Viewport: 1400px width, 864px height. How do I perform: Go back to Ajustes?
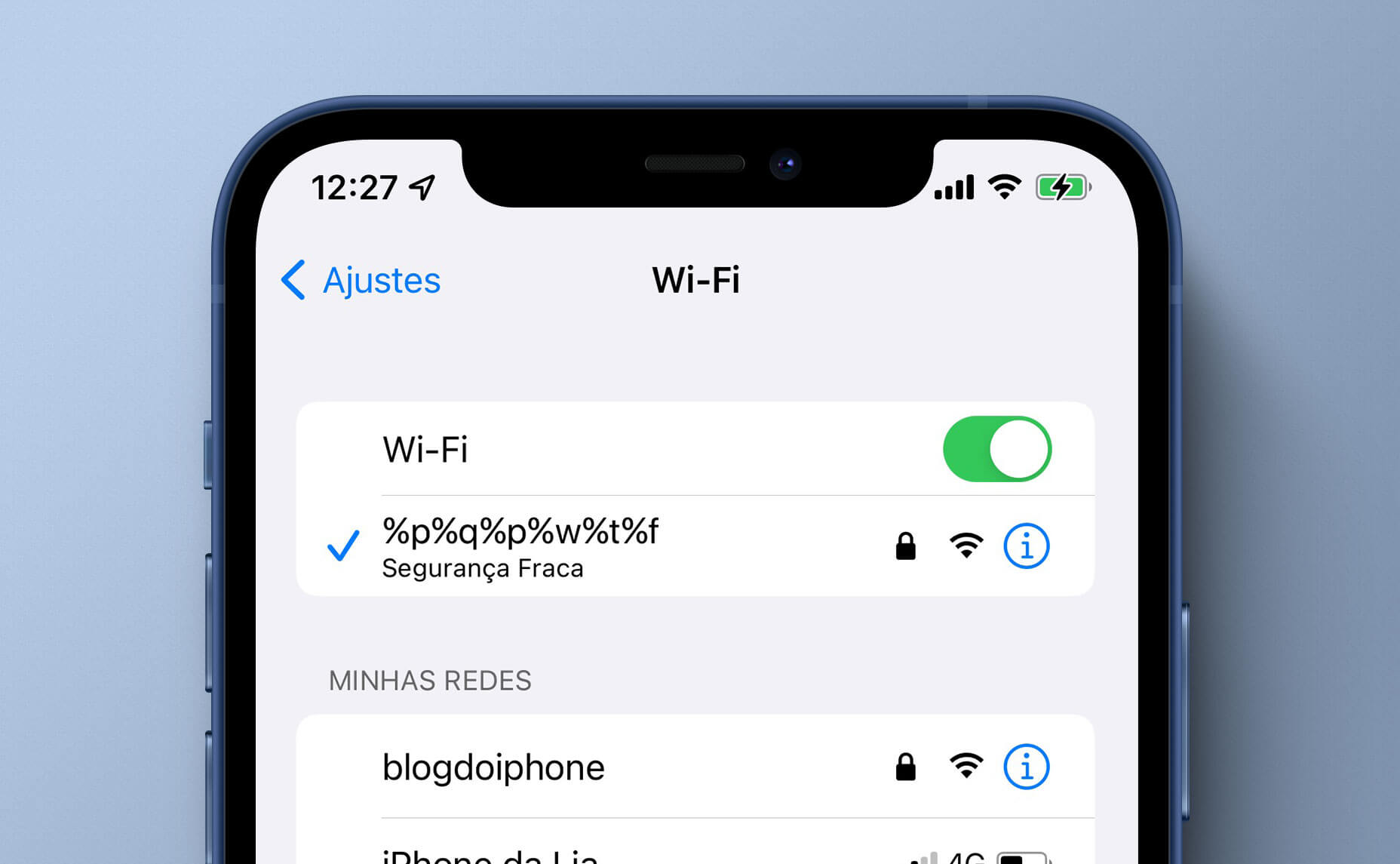pos(361,281)
